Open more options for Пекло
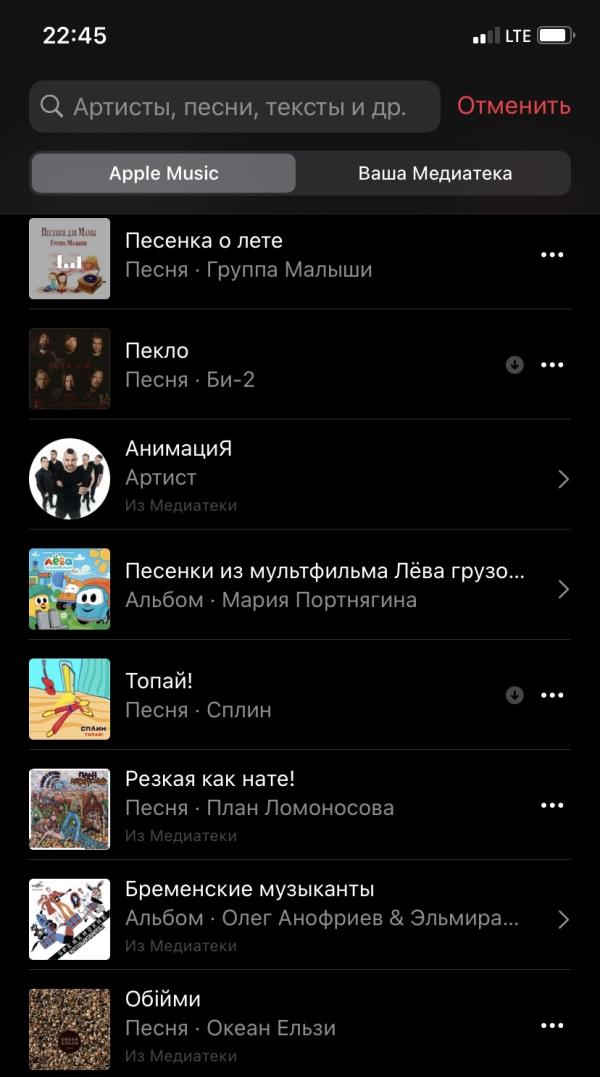 pos(552,365)
